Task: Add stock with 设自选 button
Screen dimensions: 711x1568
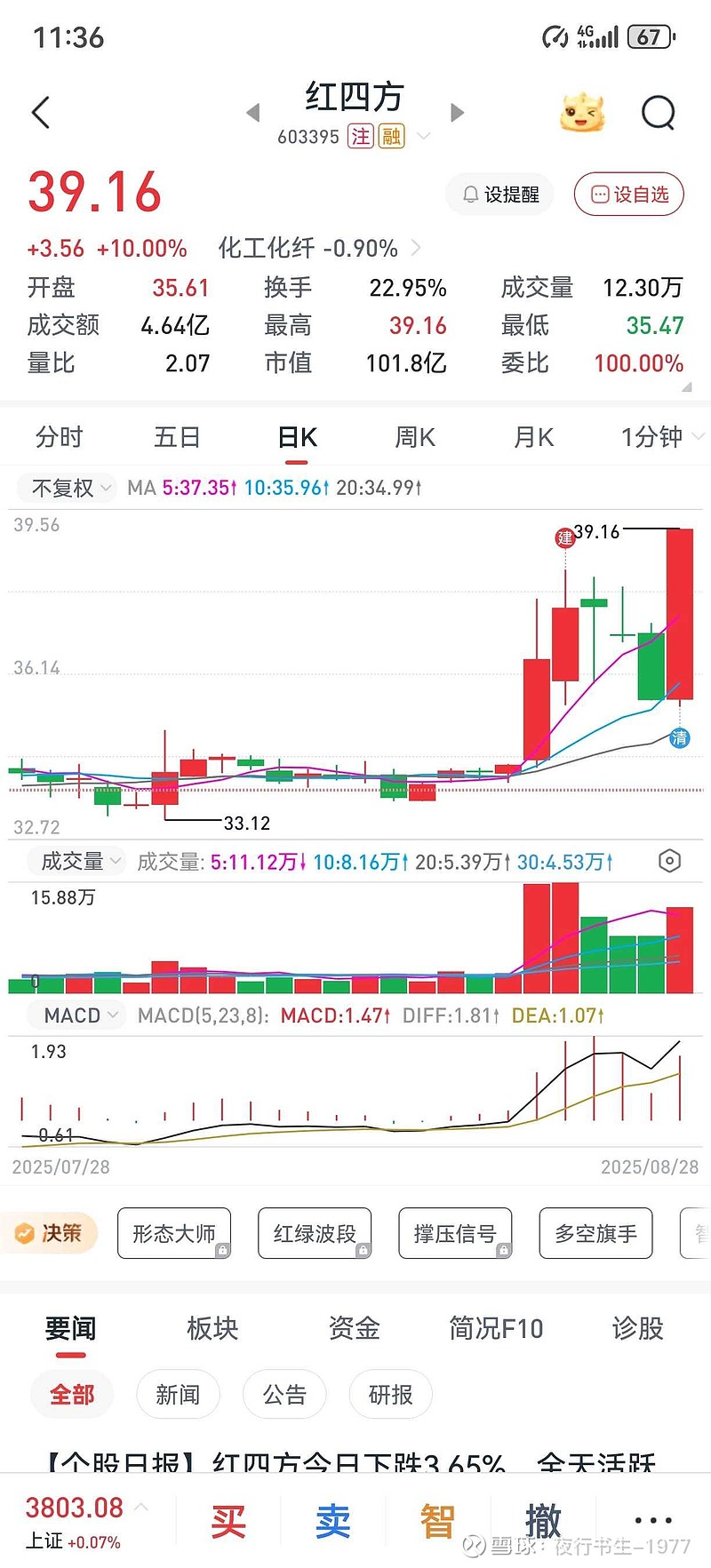Action: pyautogui.click(x=629, y=195)
